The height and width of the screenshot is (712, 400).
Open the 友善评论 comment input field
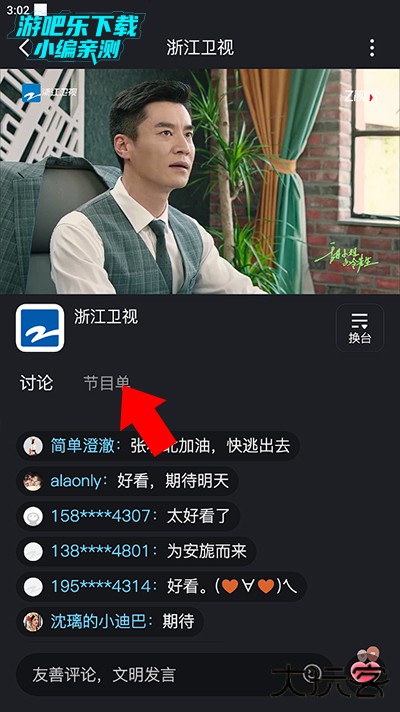coord(175,675)
